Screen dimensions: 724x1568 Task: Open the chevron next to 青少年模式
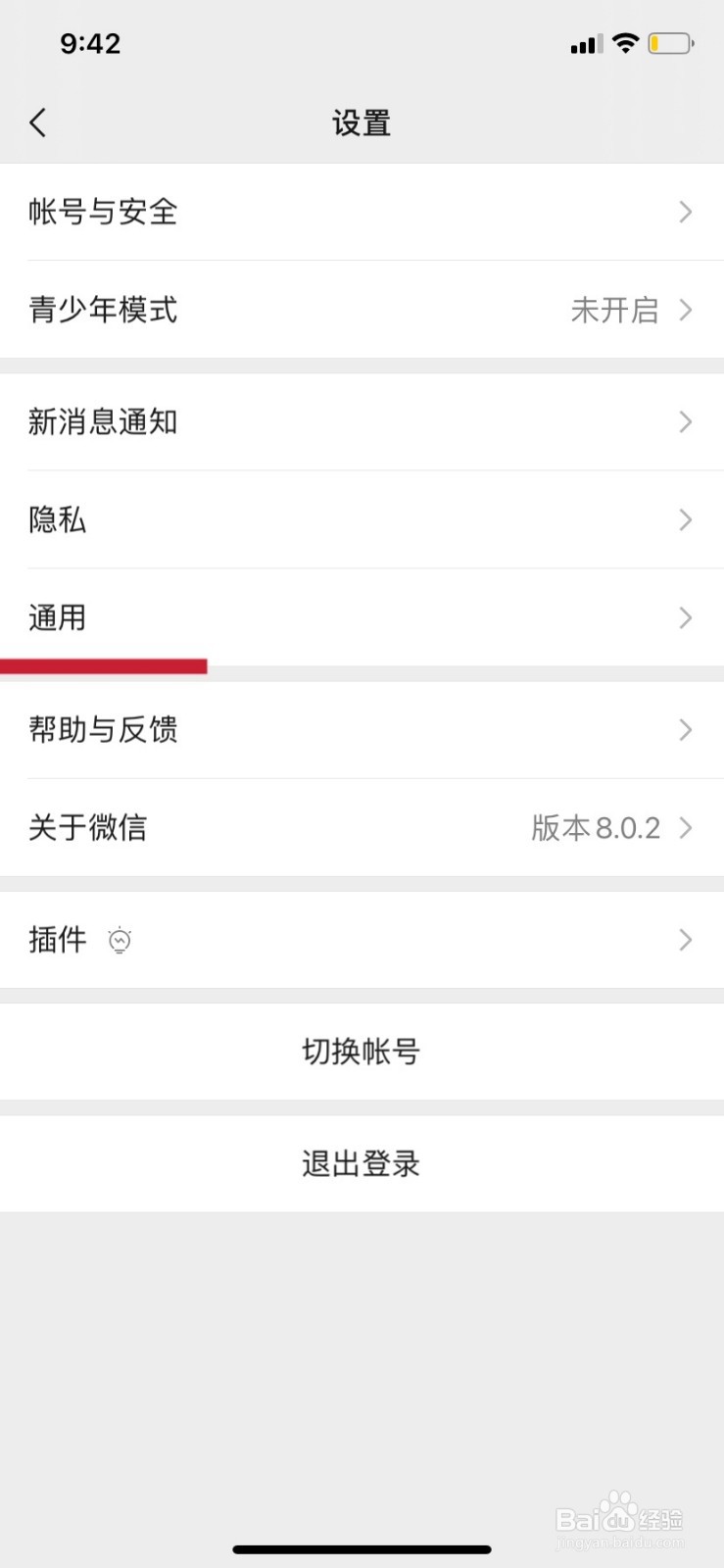click(x=685, y=310)
